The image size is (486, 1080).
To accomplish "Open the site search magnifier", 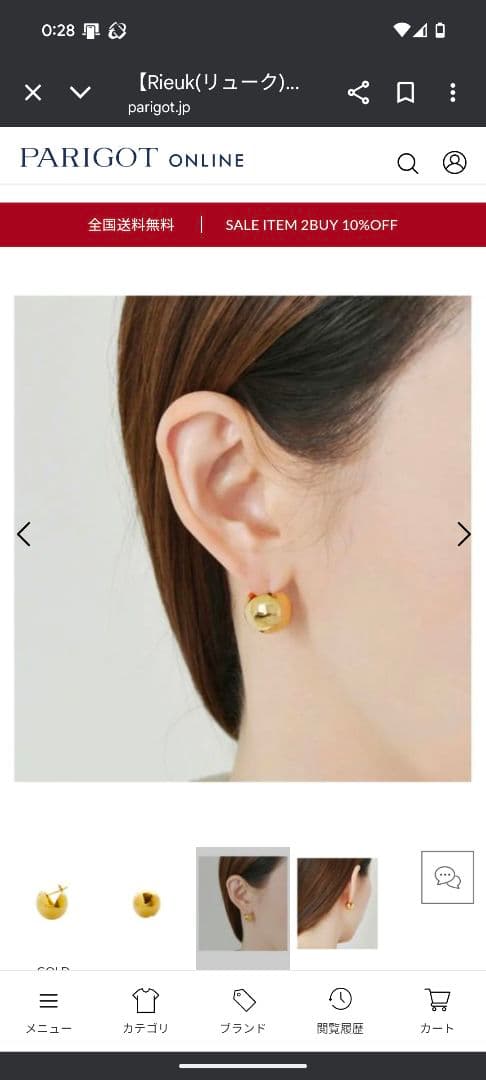I will point(408,163).
